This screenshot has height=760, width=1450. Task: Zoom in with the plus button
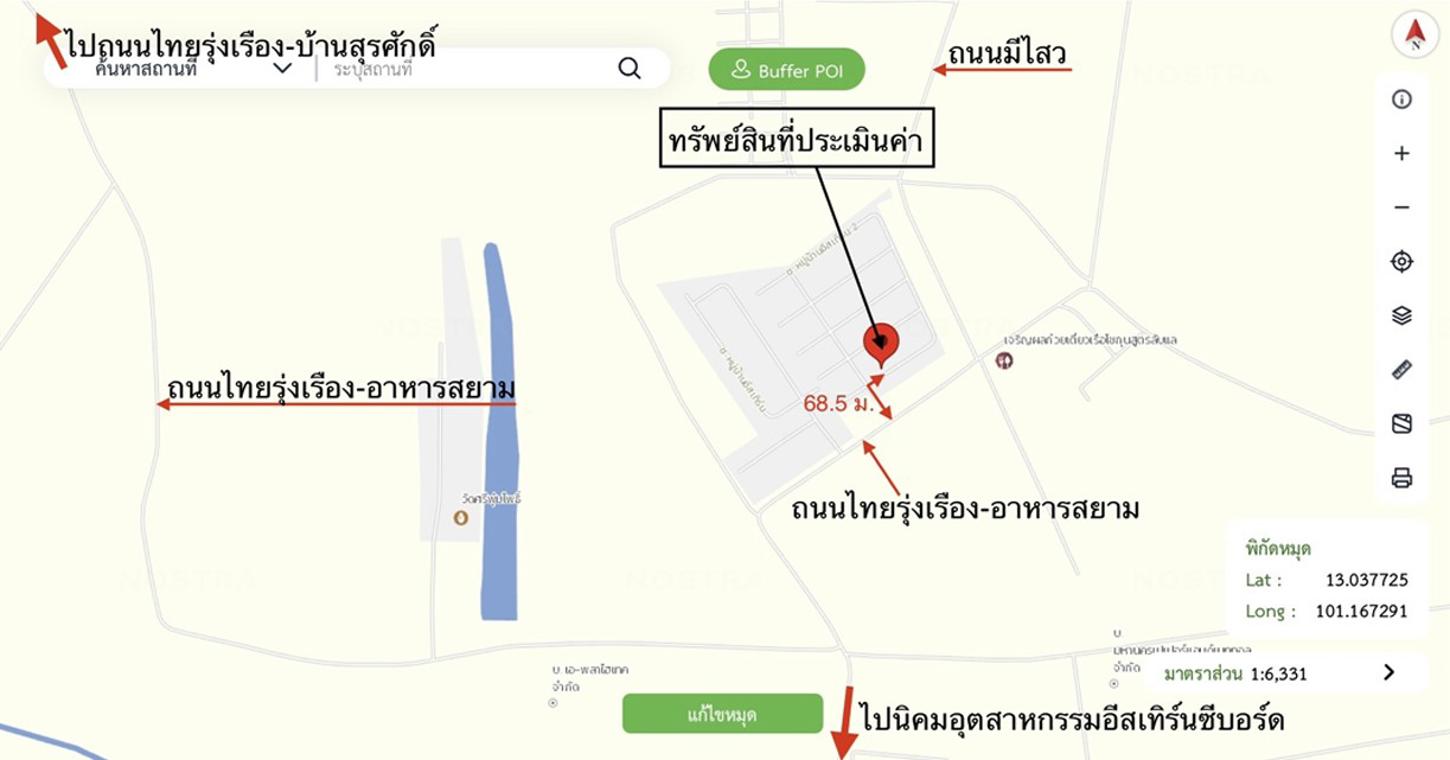1402,154
